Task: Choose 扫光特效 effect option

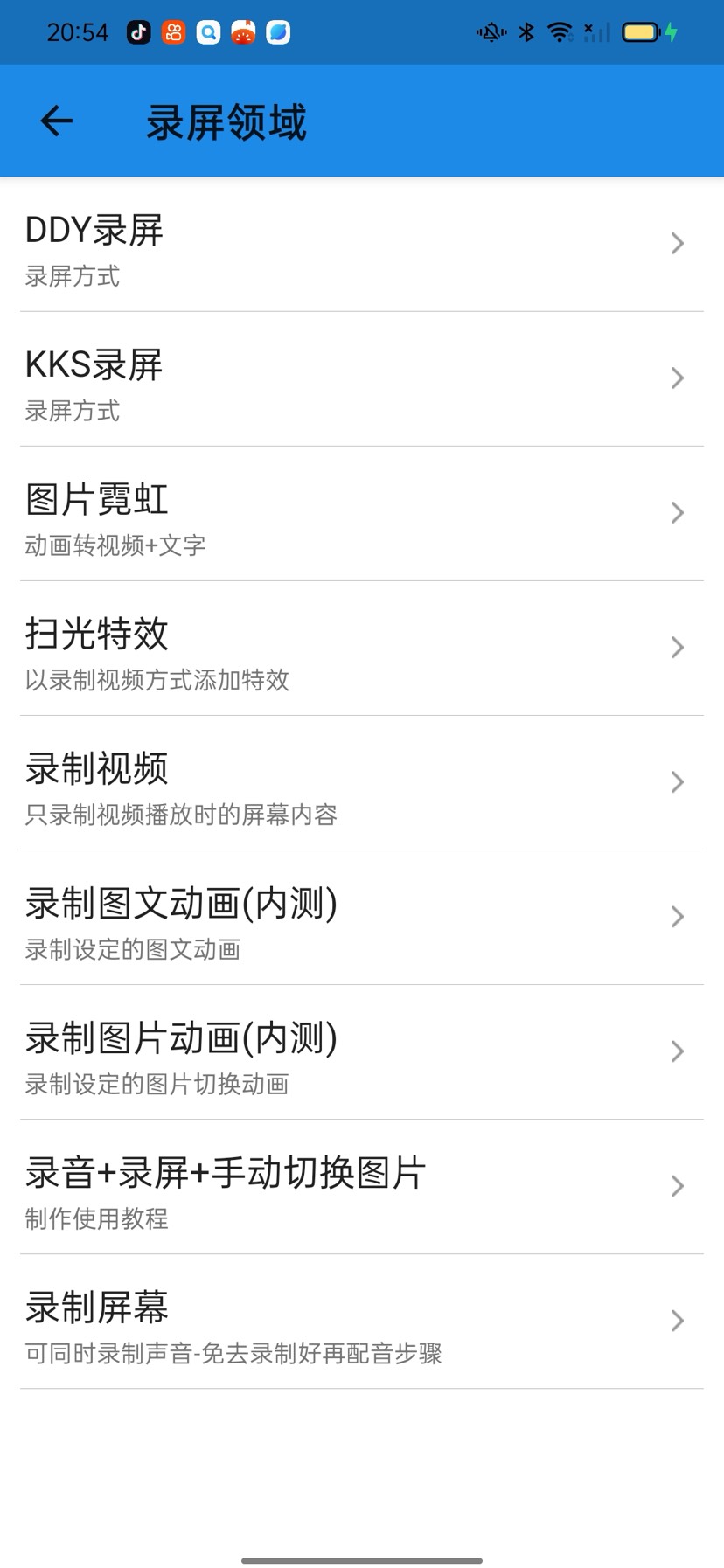Action: pos(361,649)
